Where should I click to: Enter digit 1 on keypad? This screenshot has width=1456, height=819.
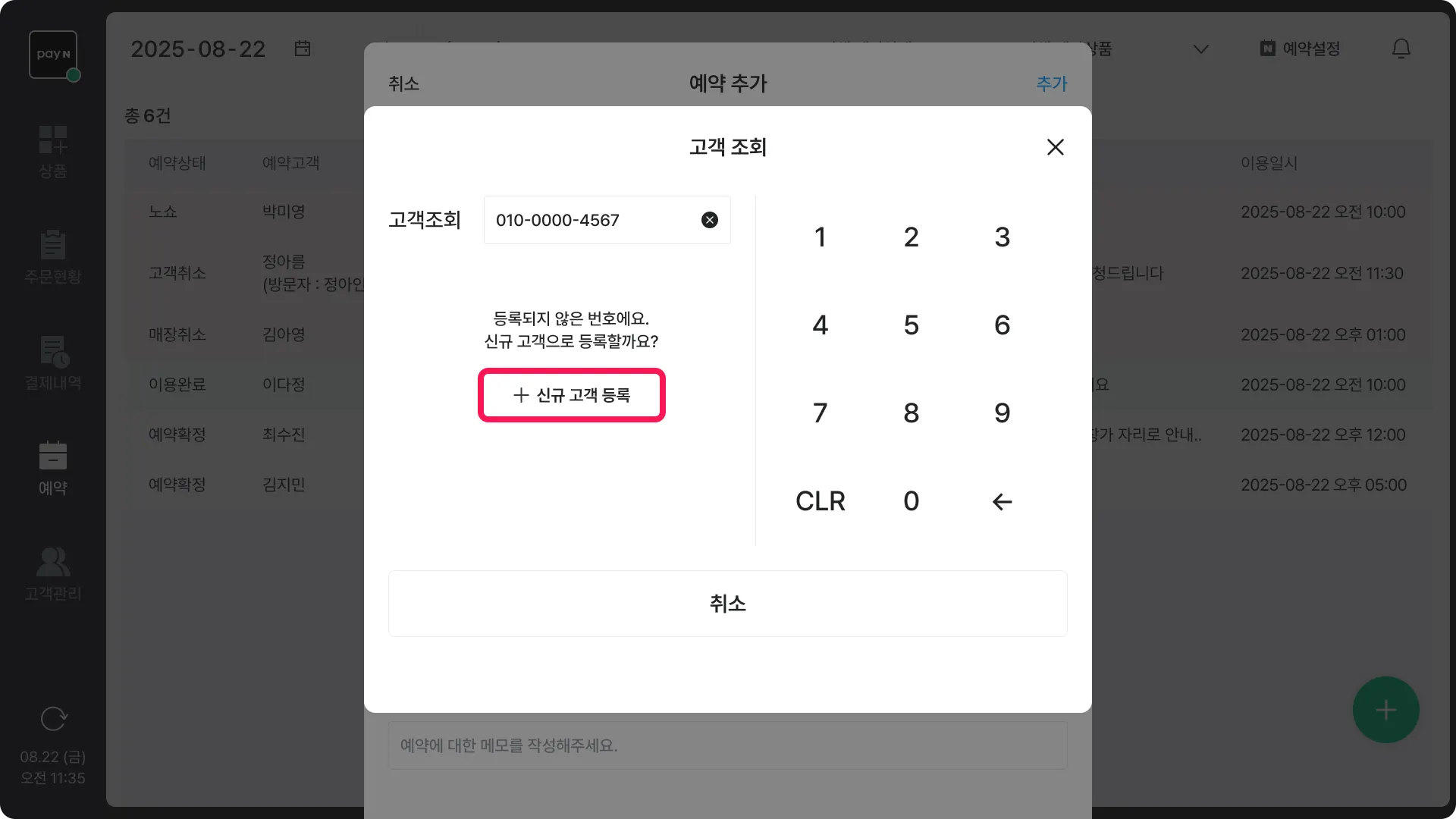(820, 237)
